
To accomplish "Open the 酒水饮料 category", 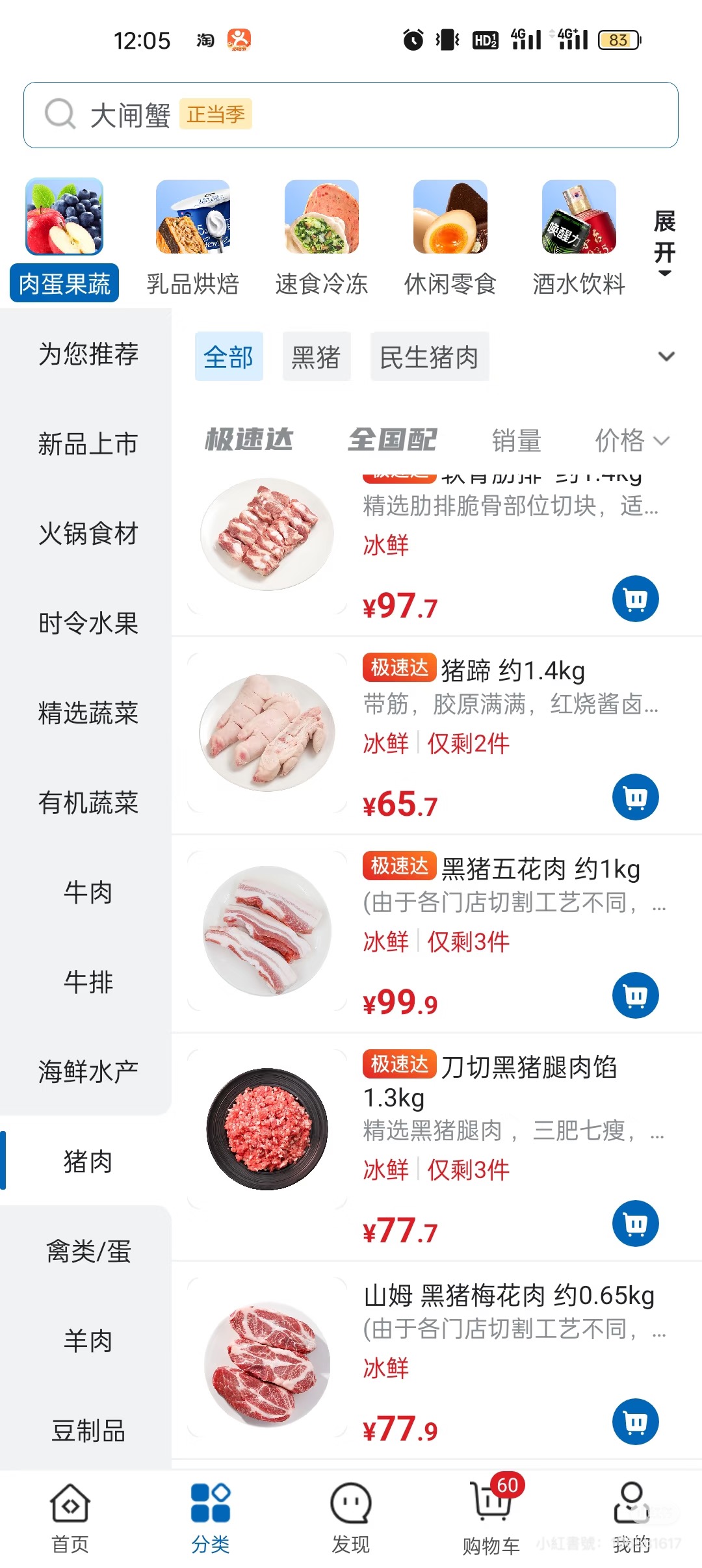I will point(578,239).
